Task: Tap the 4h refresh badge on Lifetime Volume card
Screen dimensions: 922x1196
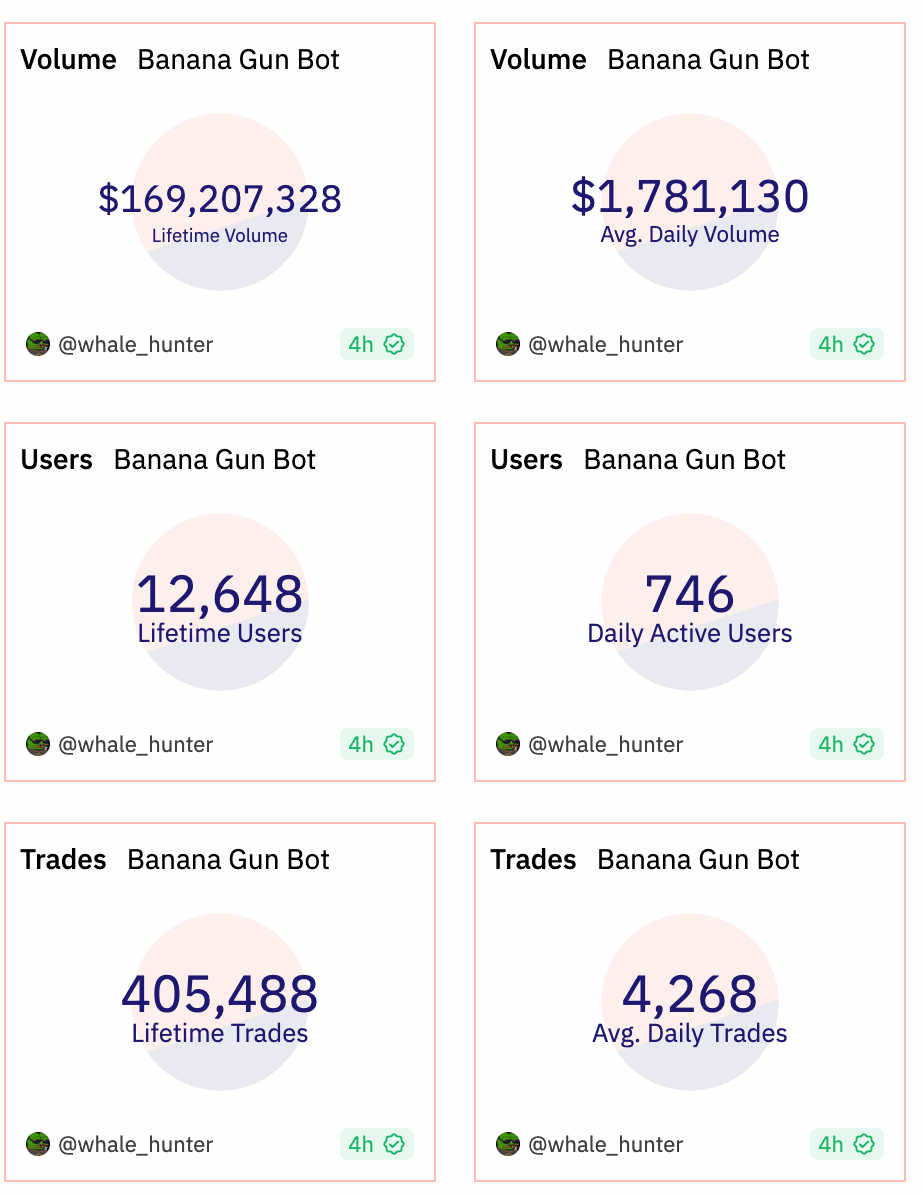Action: coord(376,345)
